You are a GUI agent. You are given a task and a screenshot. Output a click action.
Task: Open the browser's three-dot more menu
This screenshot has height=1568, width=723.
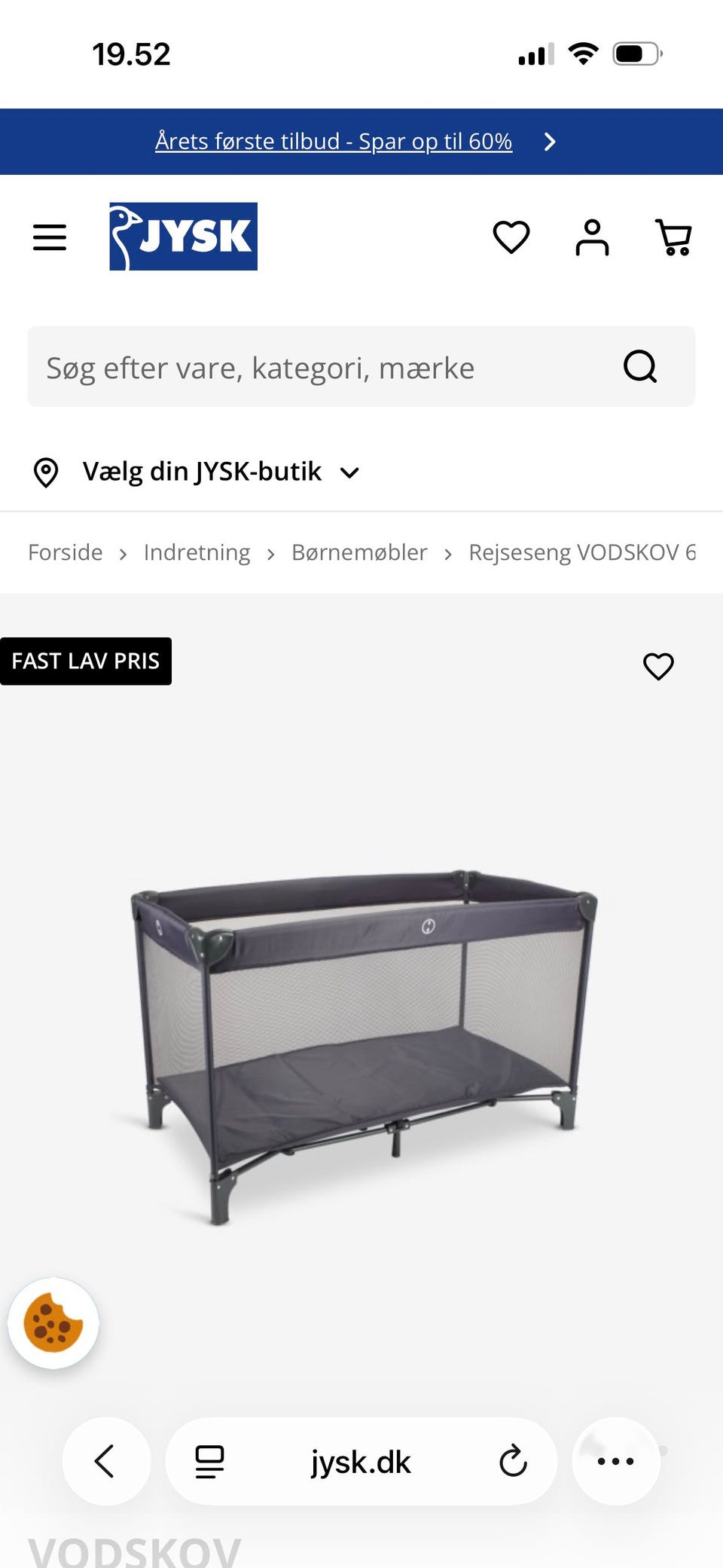tap(615, 1462)
